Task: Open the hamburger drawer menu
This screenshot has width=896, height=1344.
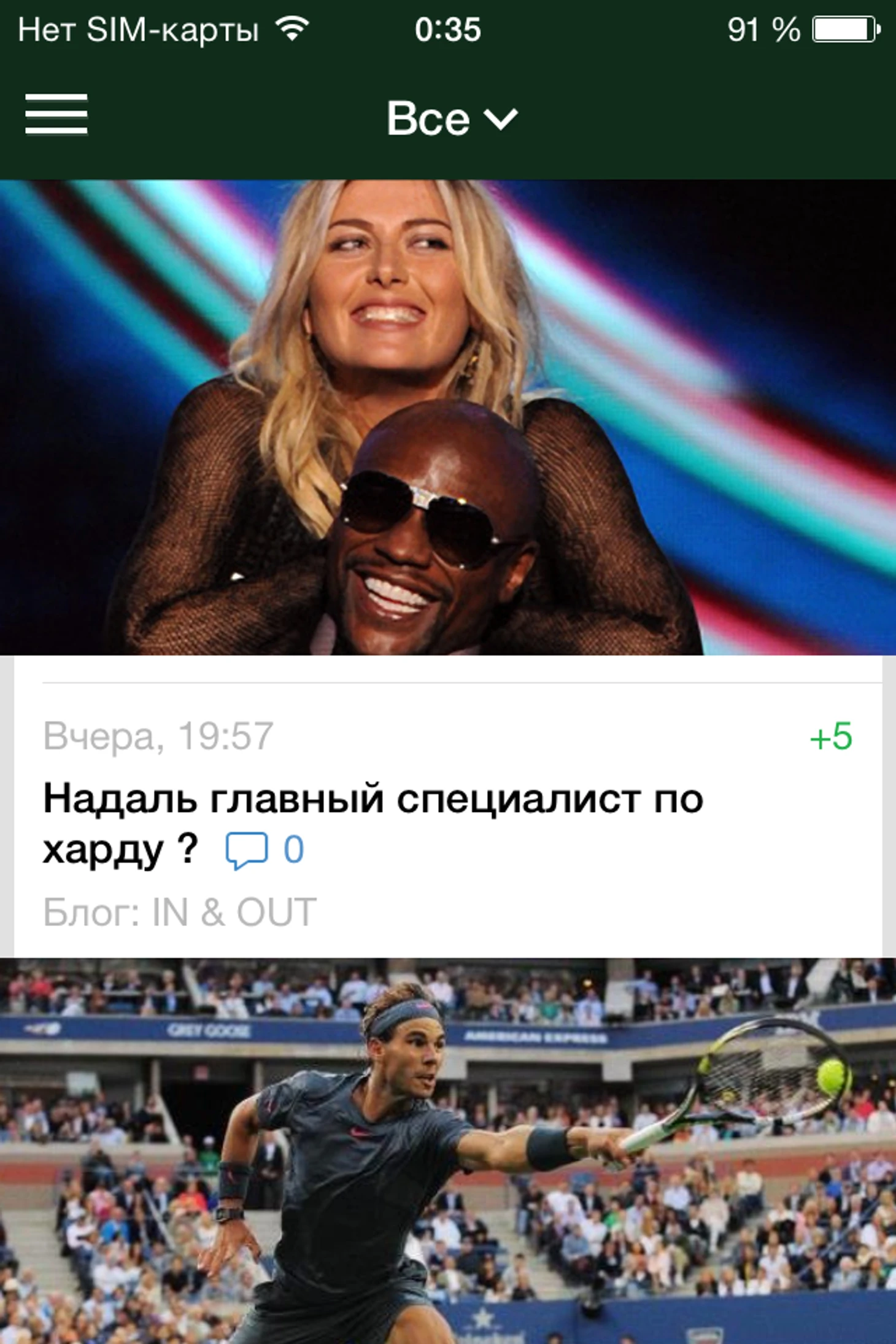Action: (x=56, y=114)
